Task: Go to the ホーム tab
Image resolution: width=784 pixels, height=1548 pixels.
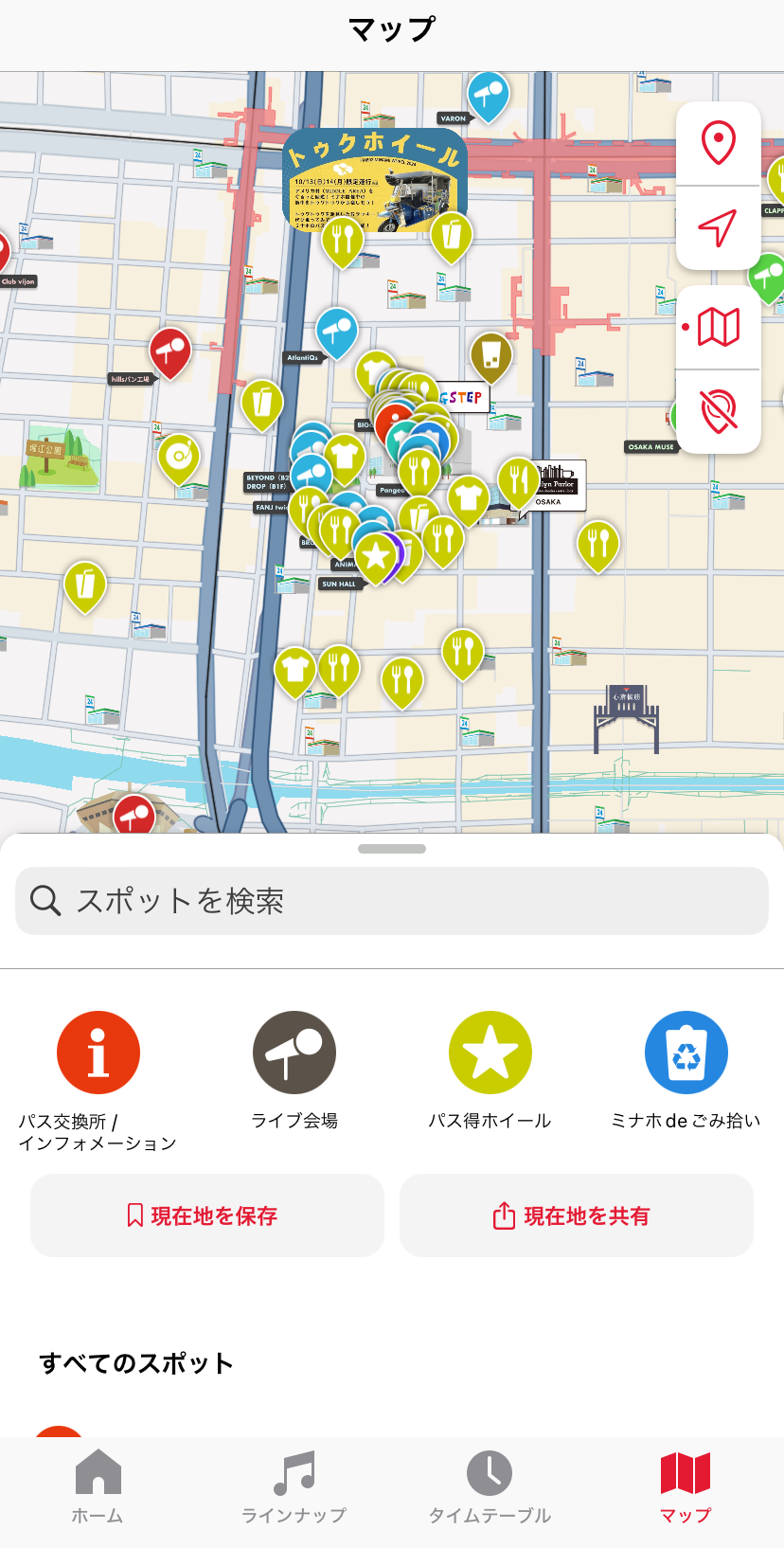Action: pyautogui.click(x=98, y=1485)
